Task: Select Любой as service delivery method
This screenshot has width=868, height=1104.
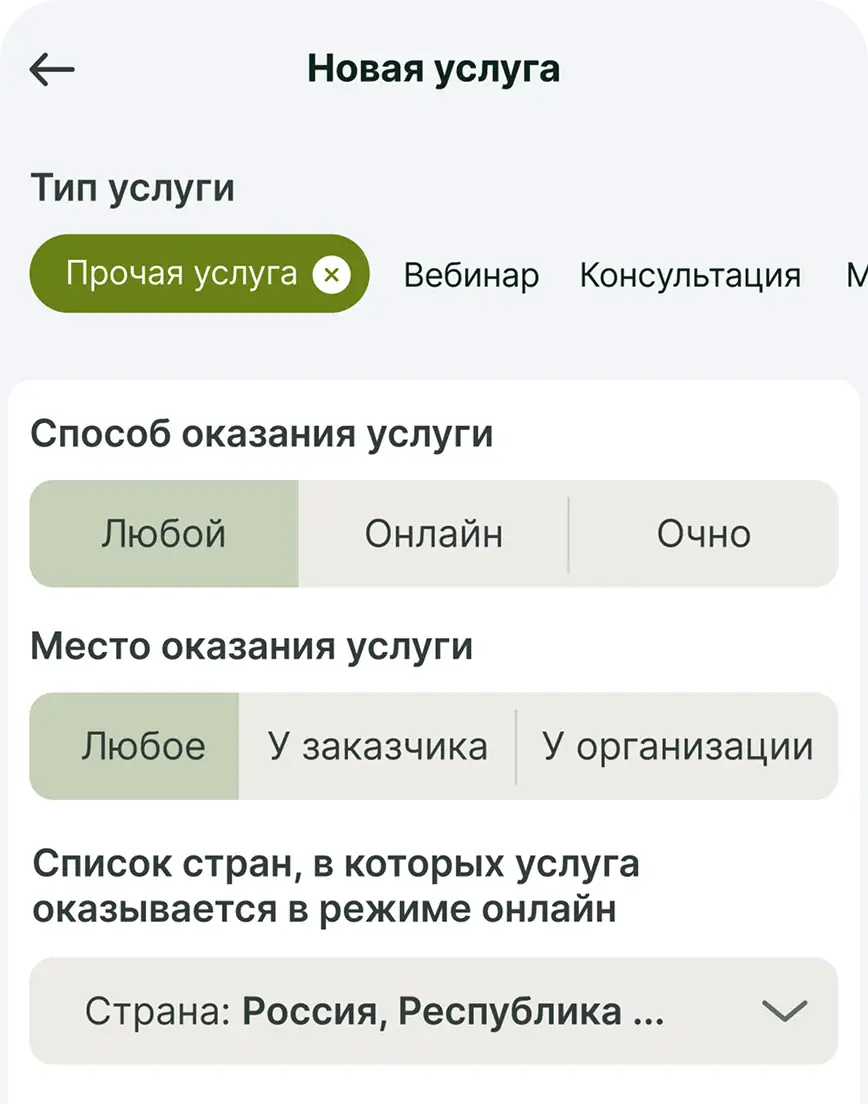Action: 163,534
